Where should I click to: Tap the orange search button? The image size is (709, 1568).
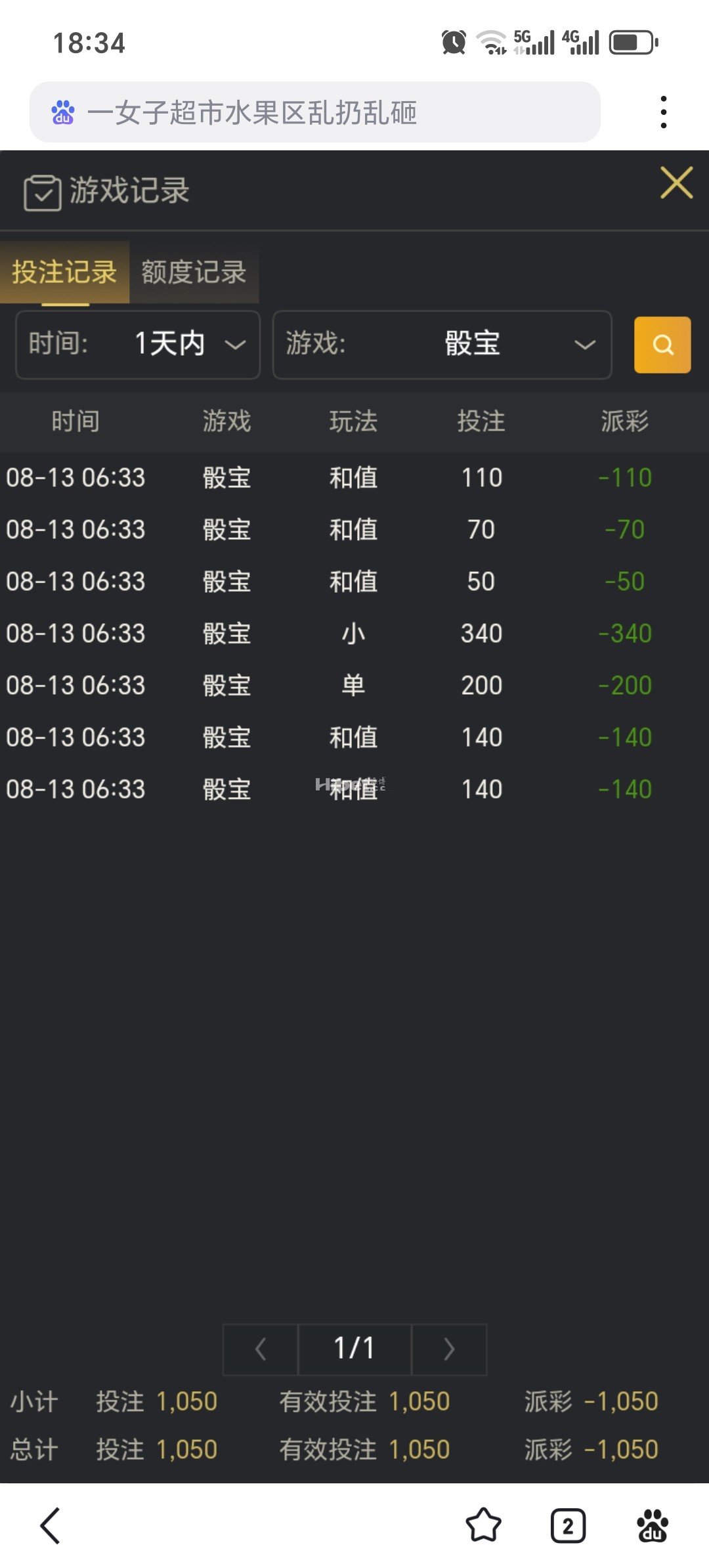click(662, 345)
